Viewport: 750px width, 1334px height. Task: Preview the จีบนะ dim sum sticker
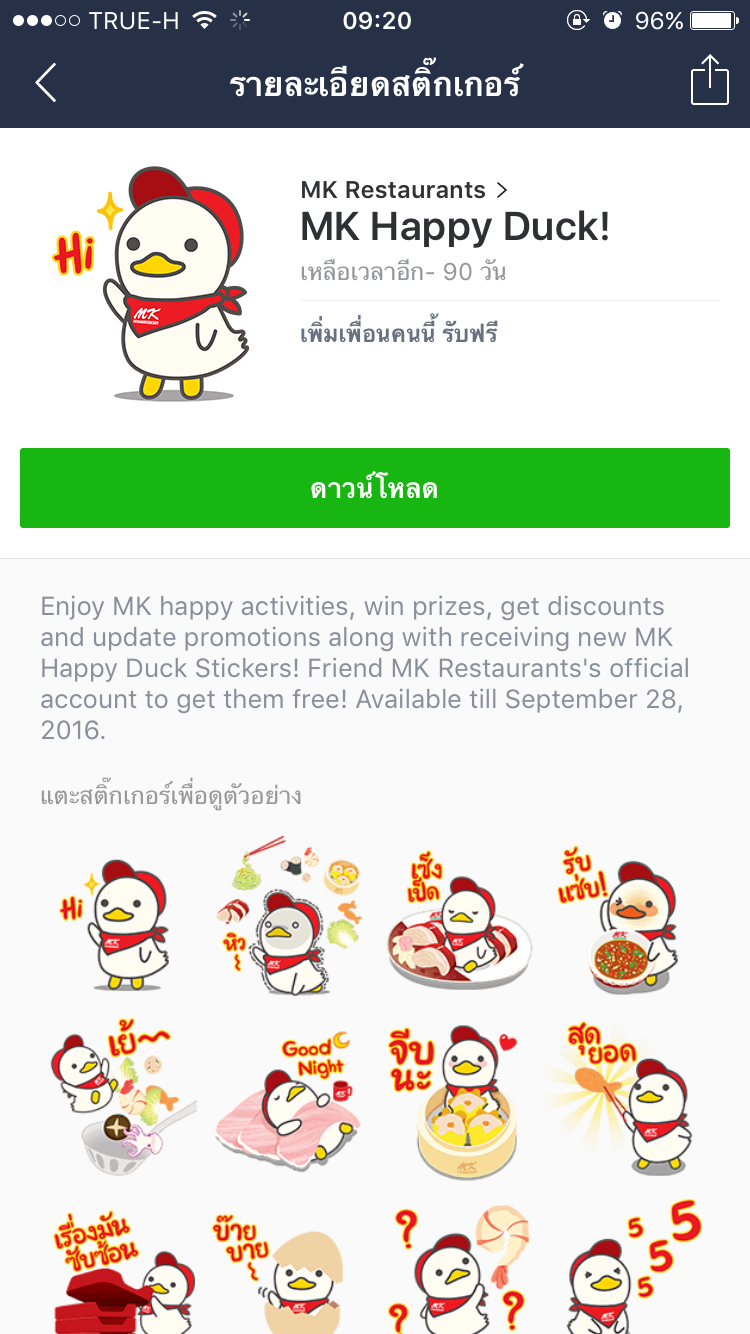click(x=458, y=1098)
